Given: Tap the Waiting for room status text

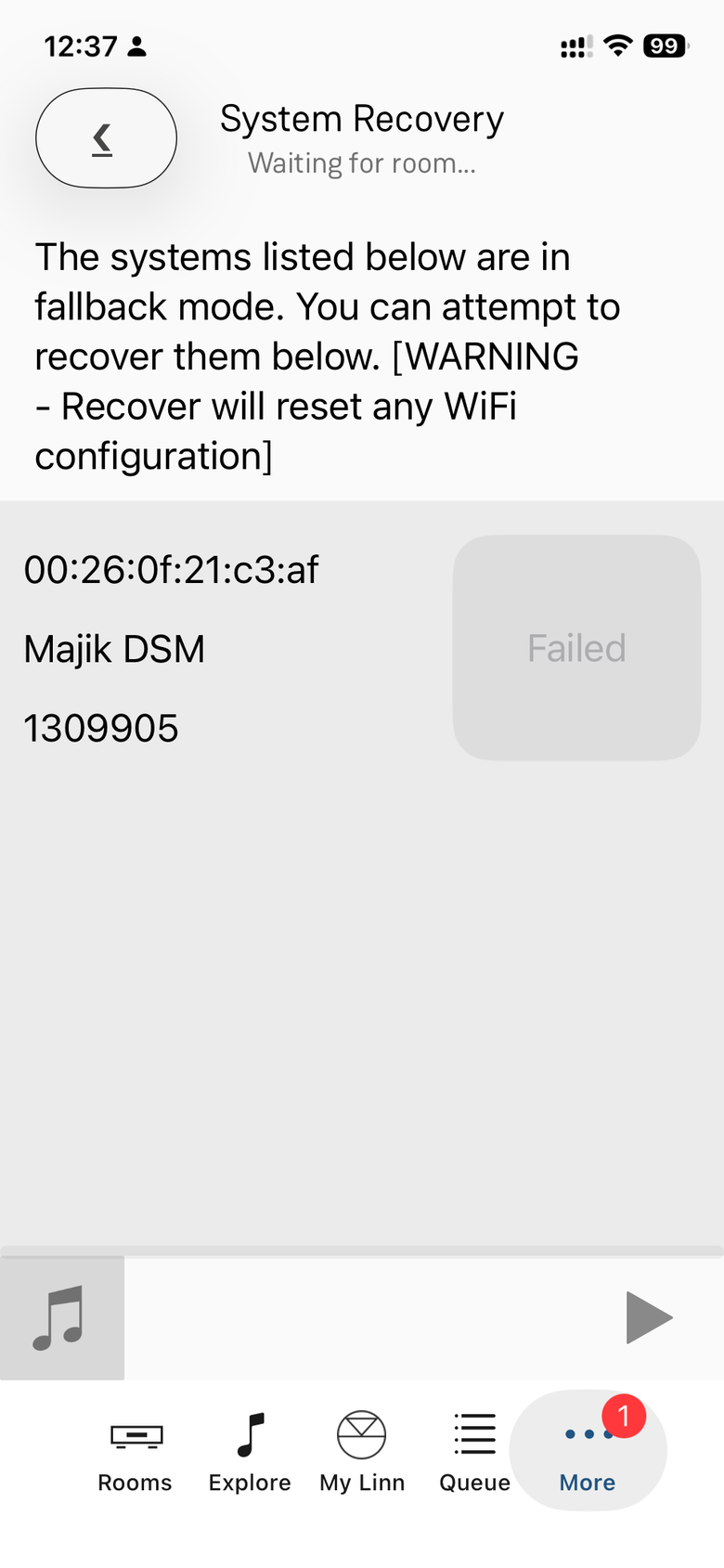Looking at the screenshot, I should click(x=361, y=162).
